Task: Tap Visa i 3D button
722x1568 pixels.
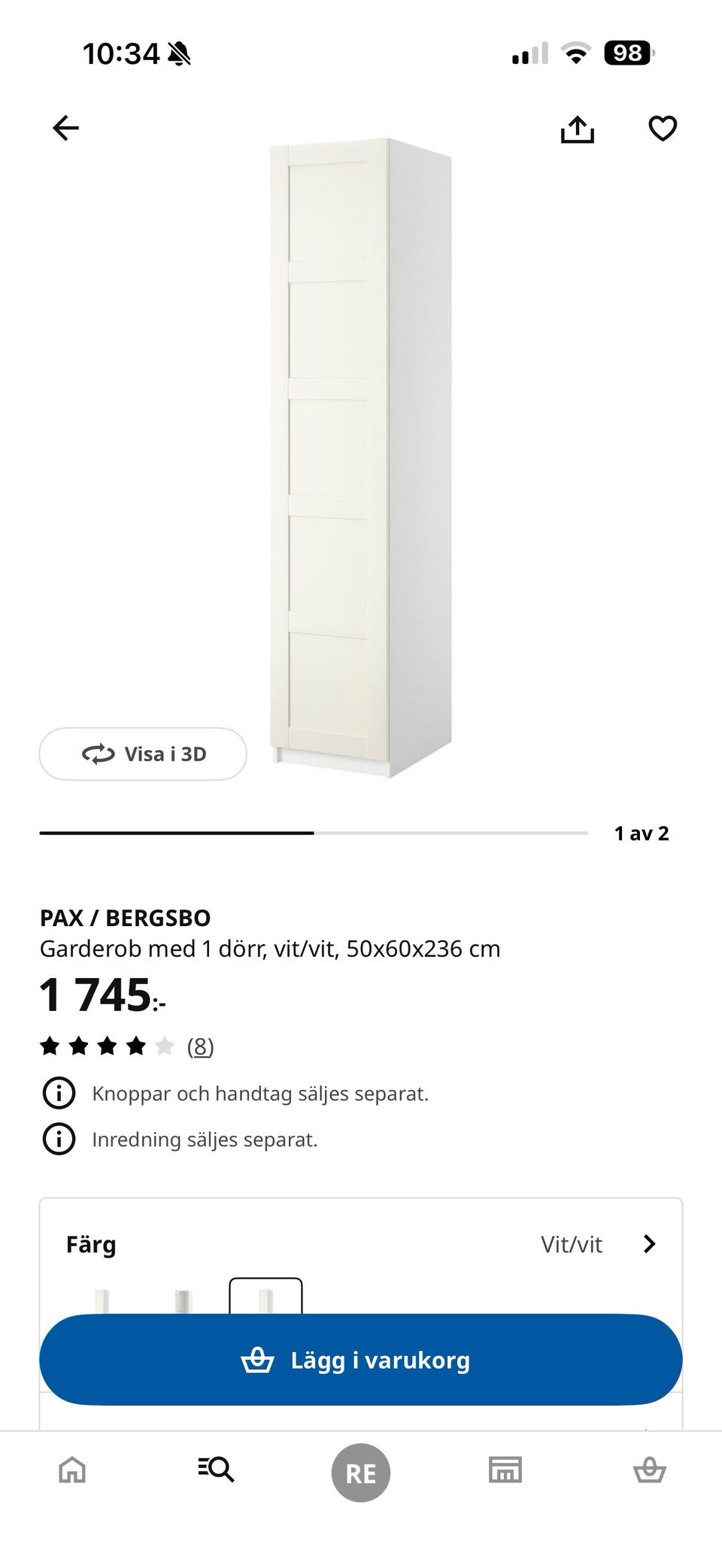Action: pyautogui.click(x=143, y=754)
